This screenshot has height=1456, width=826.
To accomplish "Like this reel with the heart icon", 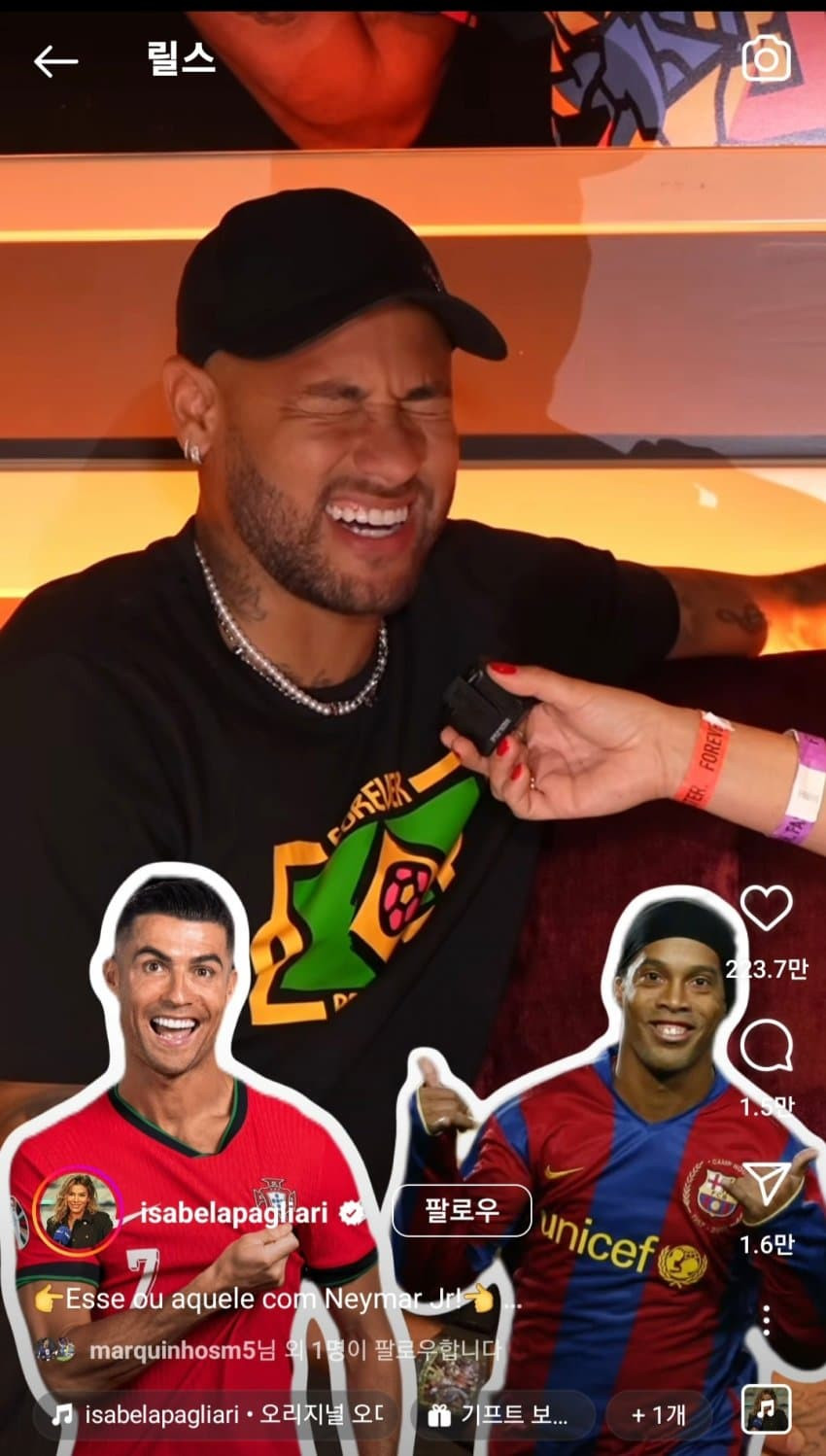I will (766, 909).
